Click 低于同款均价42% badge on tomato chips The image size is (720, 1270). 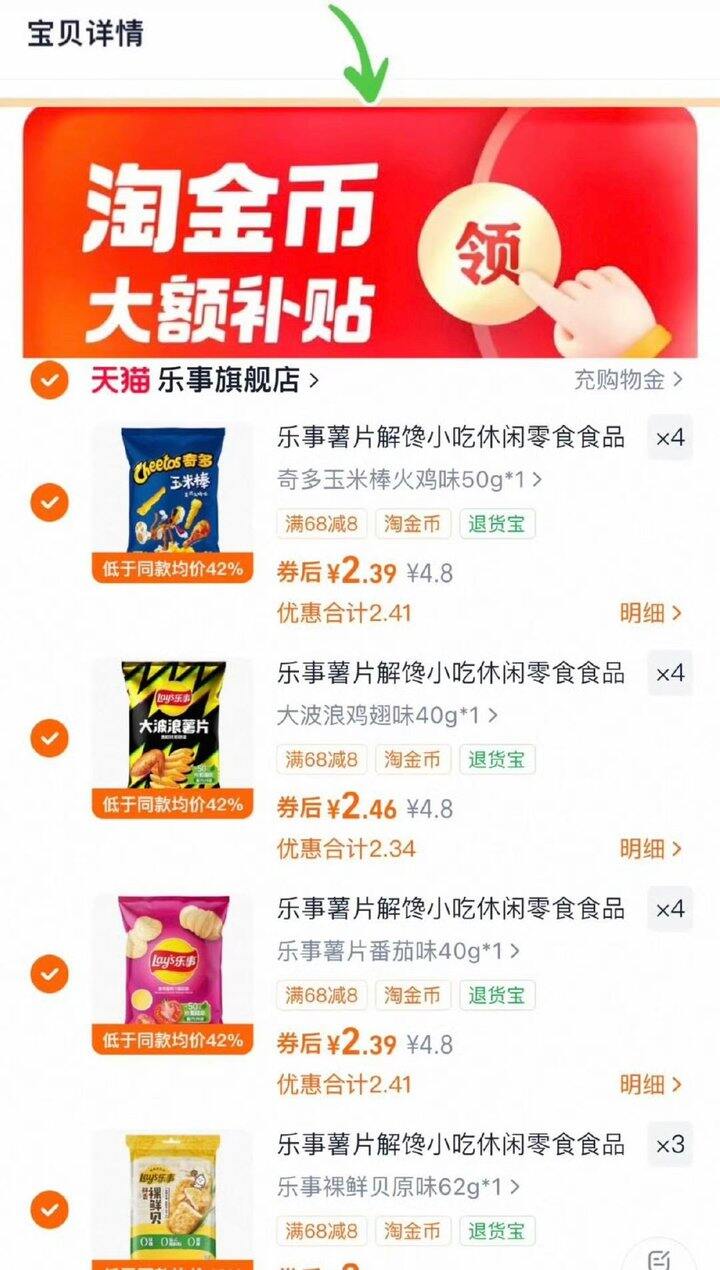(x=176, y=1040)
